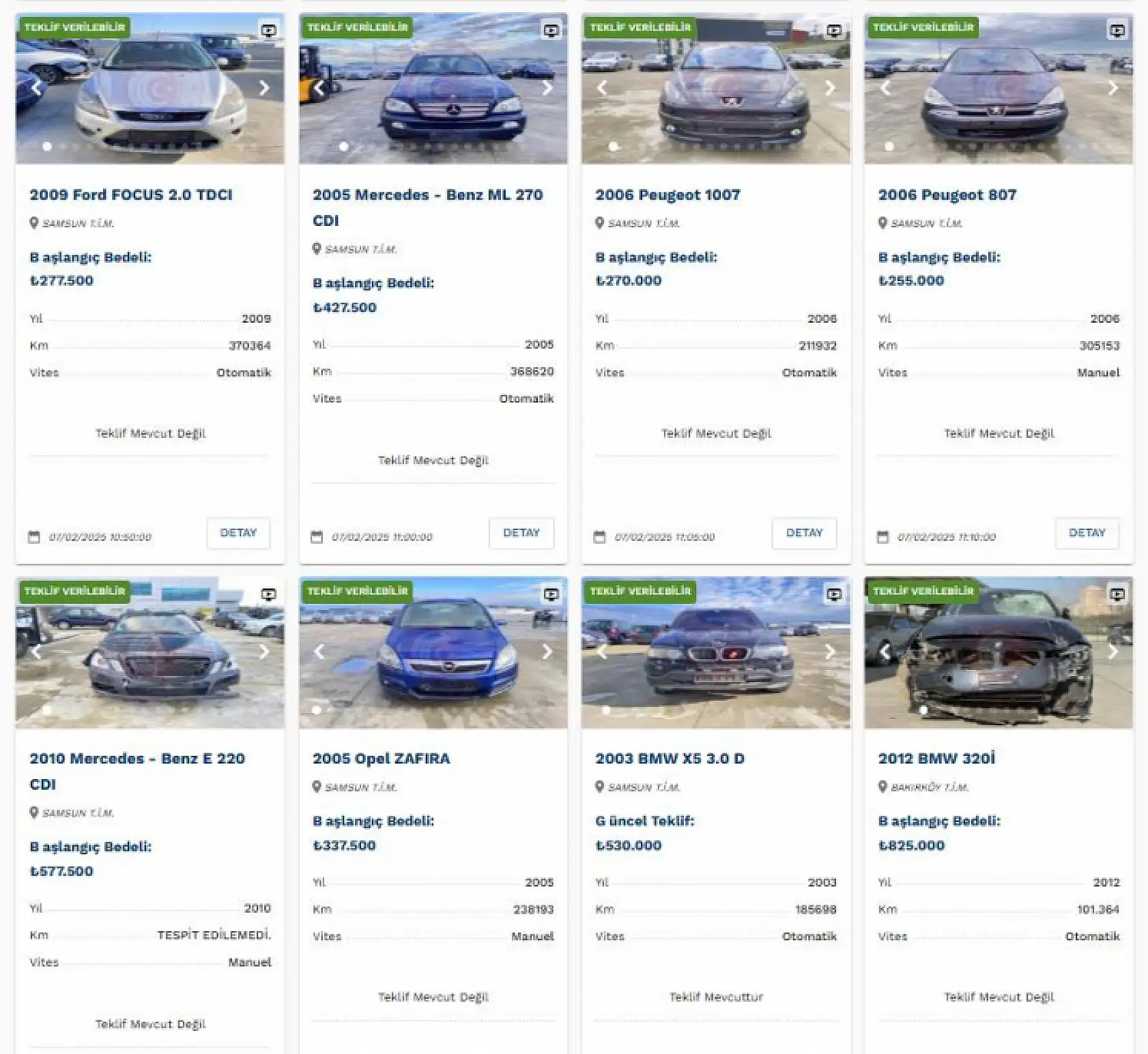
Task: Open DETAY for 2006 Peugeot 1007
Action: [804, 533]
